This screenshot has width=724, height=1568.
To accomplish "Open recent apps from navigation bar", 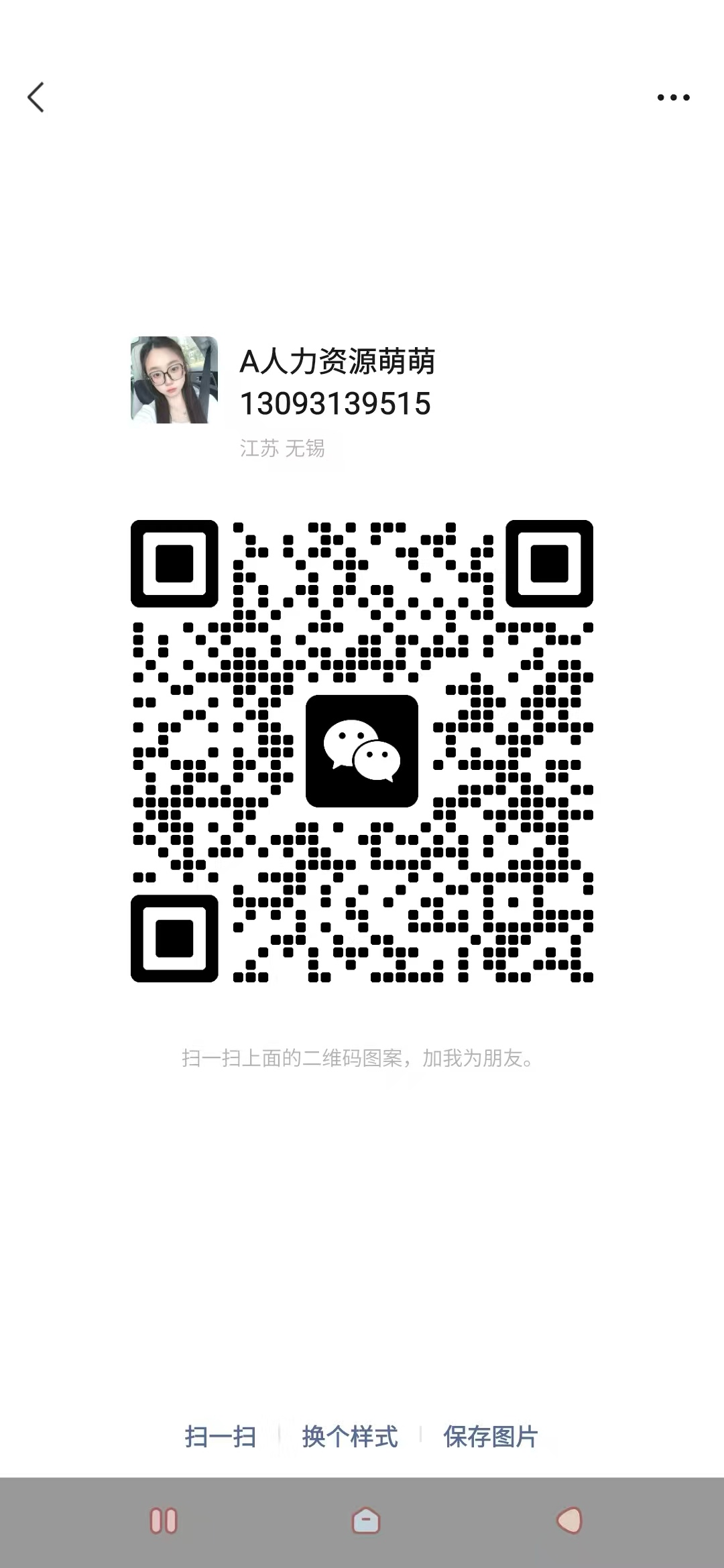I will 164,1521.
